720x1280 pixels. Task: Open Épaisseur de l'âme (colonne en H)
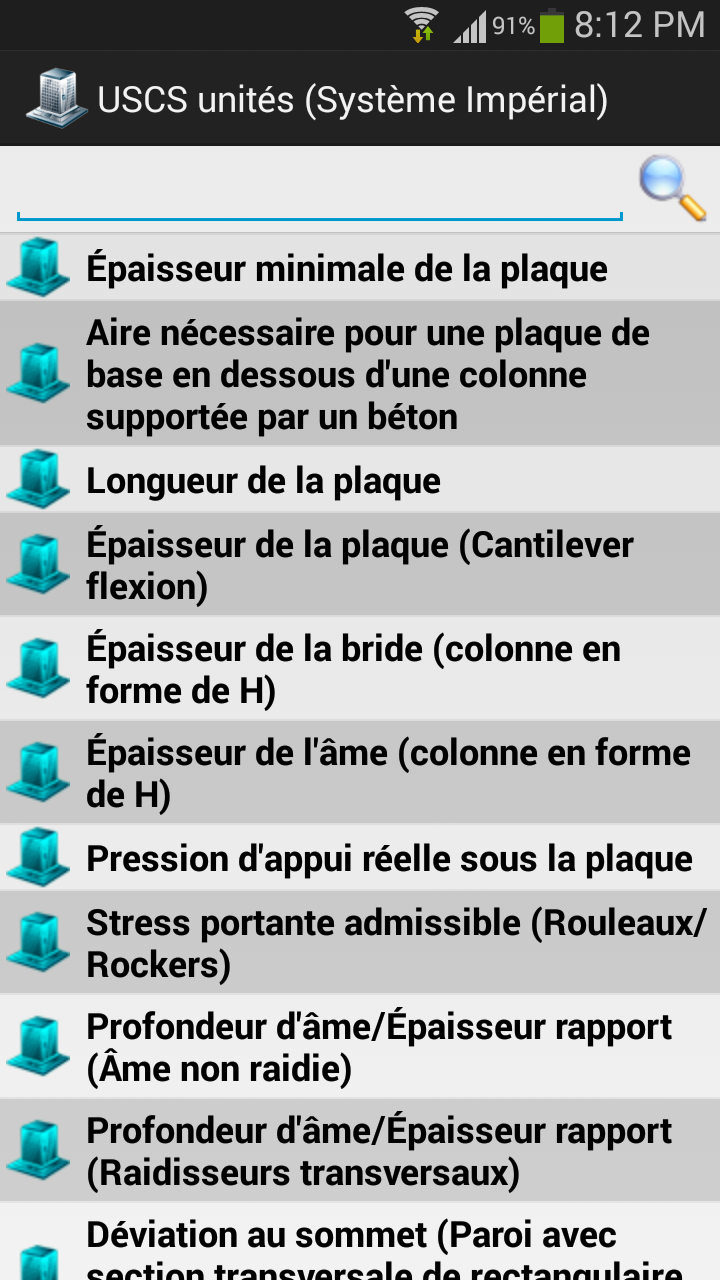(360, 773)
